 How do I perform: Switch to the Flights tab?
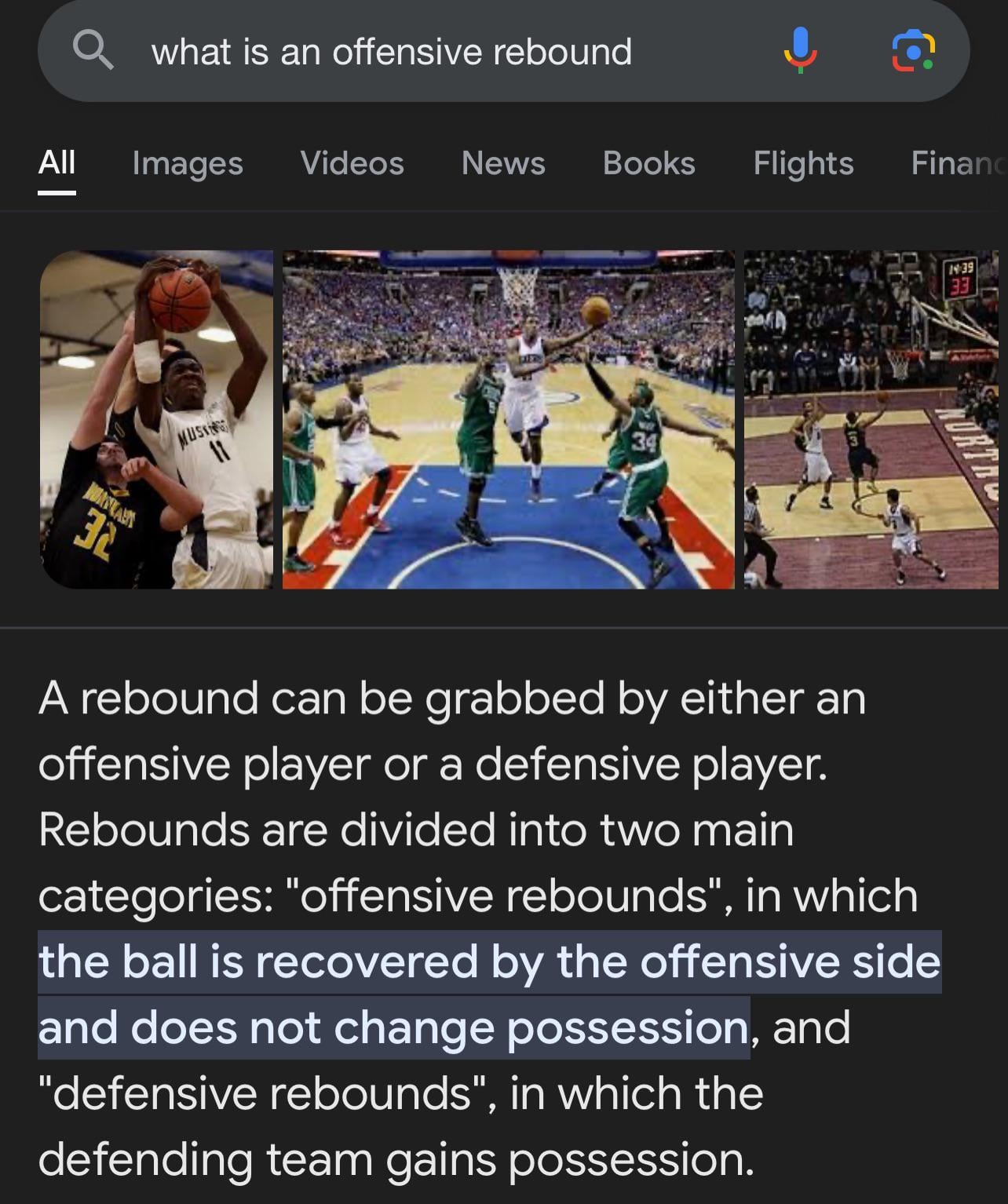point(803,163)
